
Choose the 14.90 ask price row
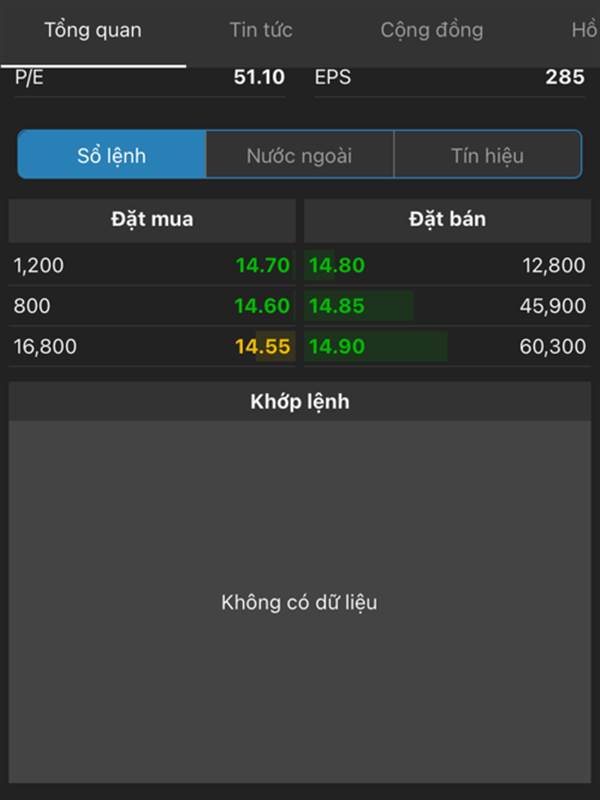point(446,347)
